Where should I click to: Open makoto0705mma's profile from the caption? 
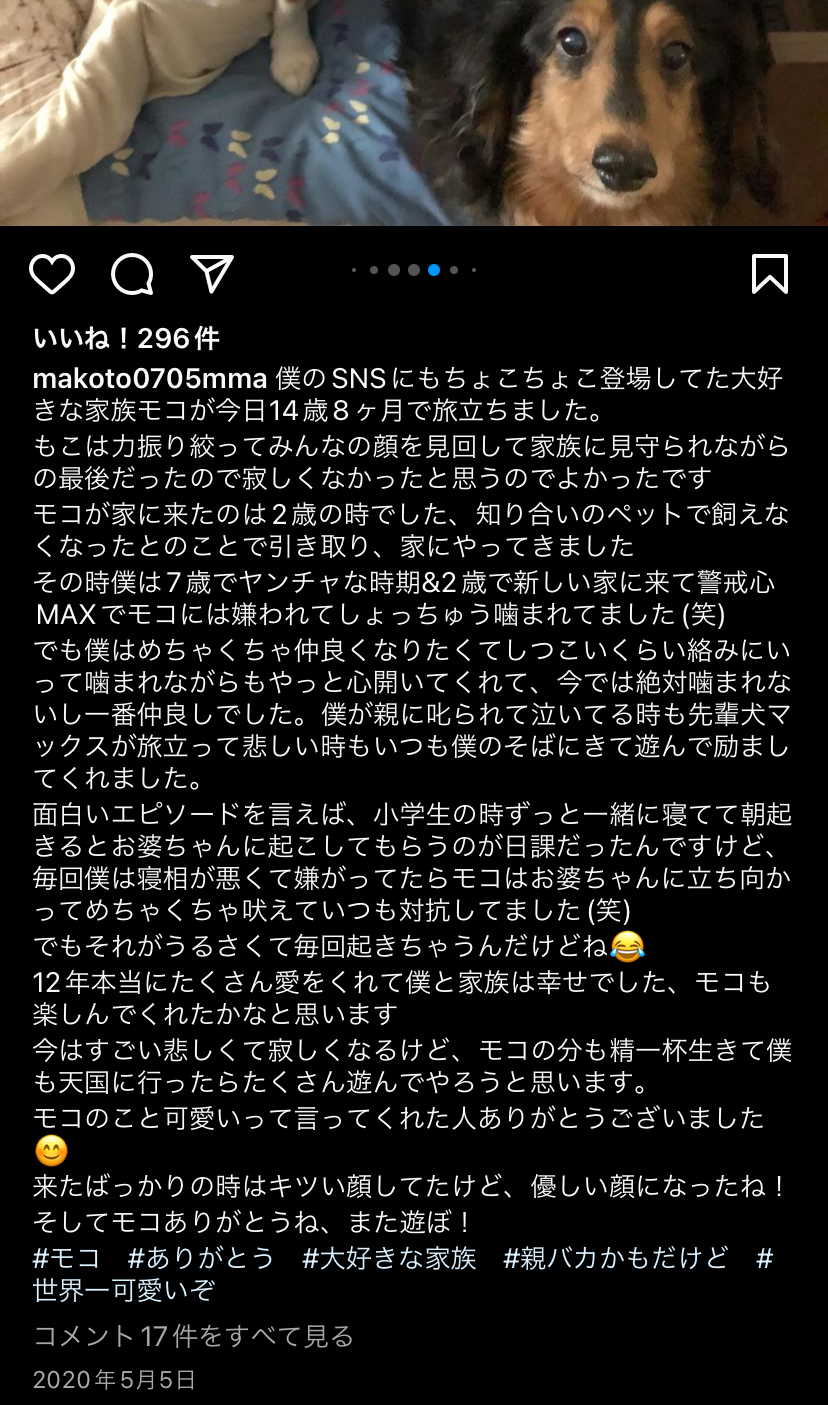pyautogui.click(x=150, y=379)
